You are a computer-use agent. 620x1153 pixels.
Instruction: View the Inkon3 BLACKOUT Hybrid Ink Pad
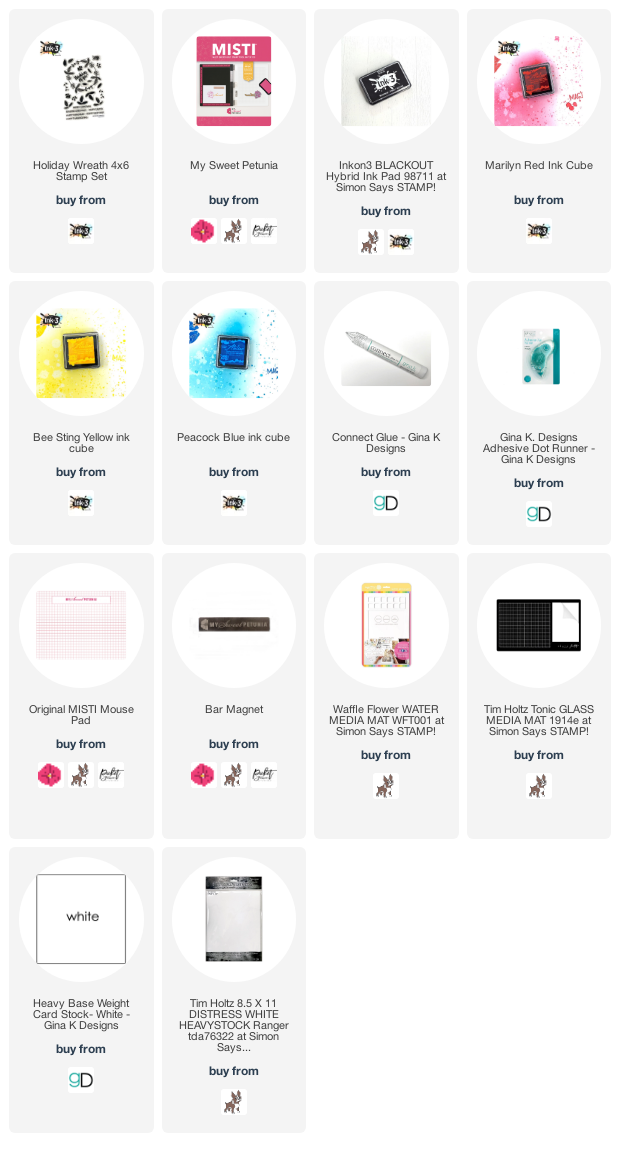point(386,81)
